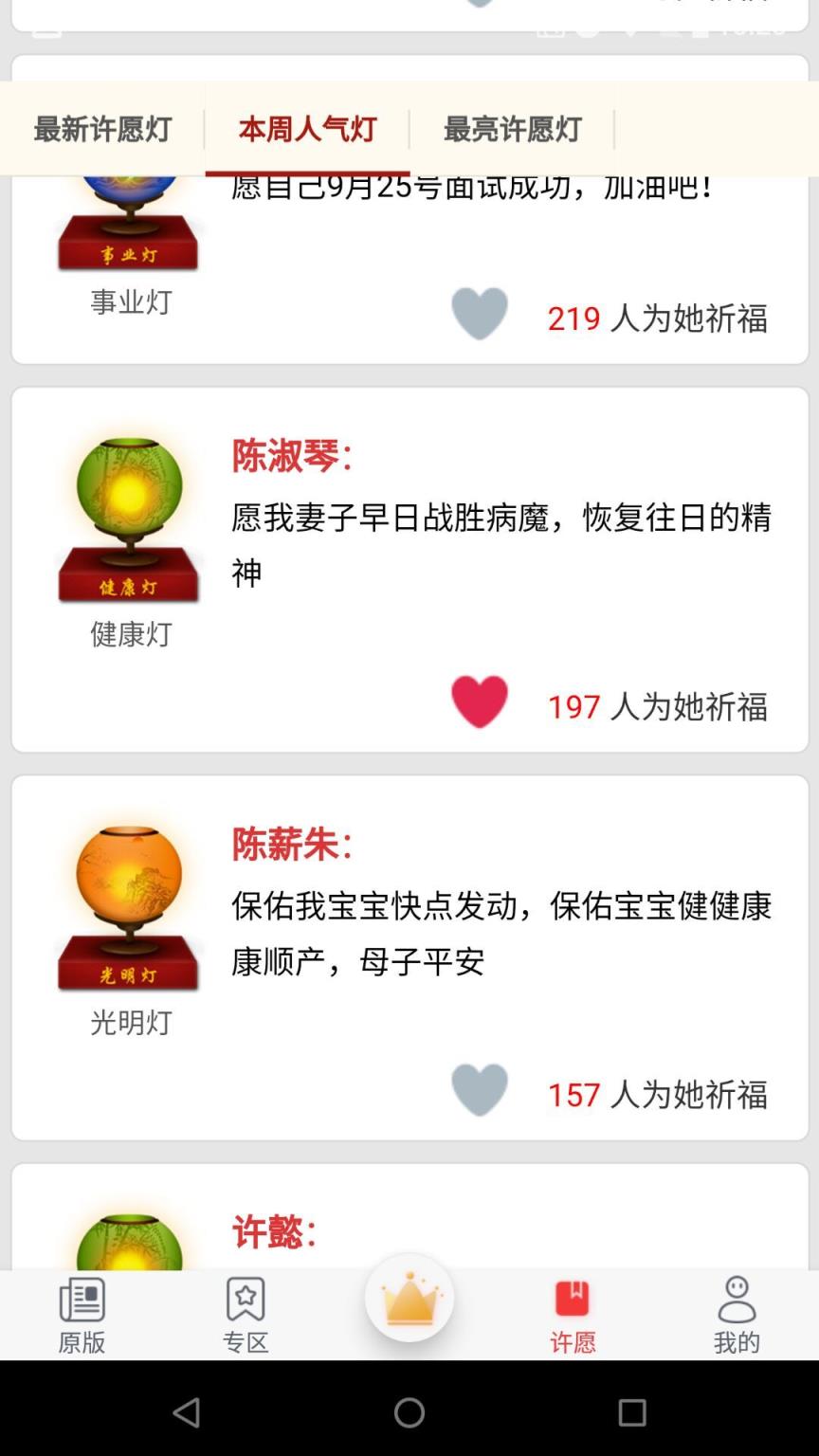Switch to the 专区 tab
The image size is (819, 1456).
pyautogui.click(x=246, y=1315)
